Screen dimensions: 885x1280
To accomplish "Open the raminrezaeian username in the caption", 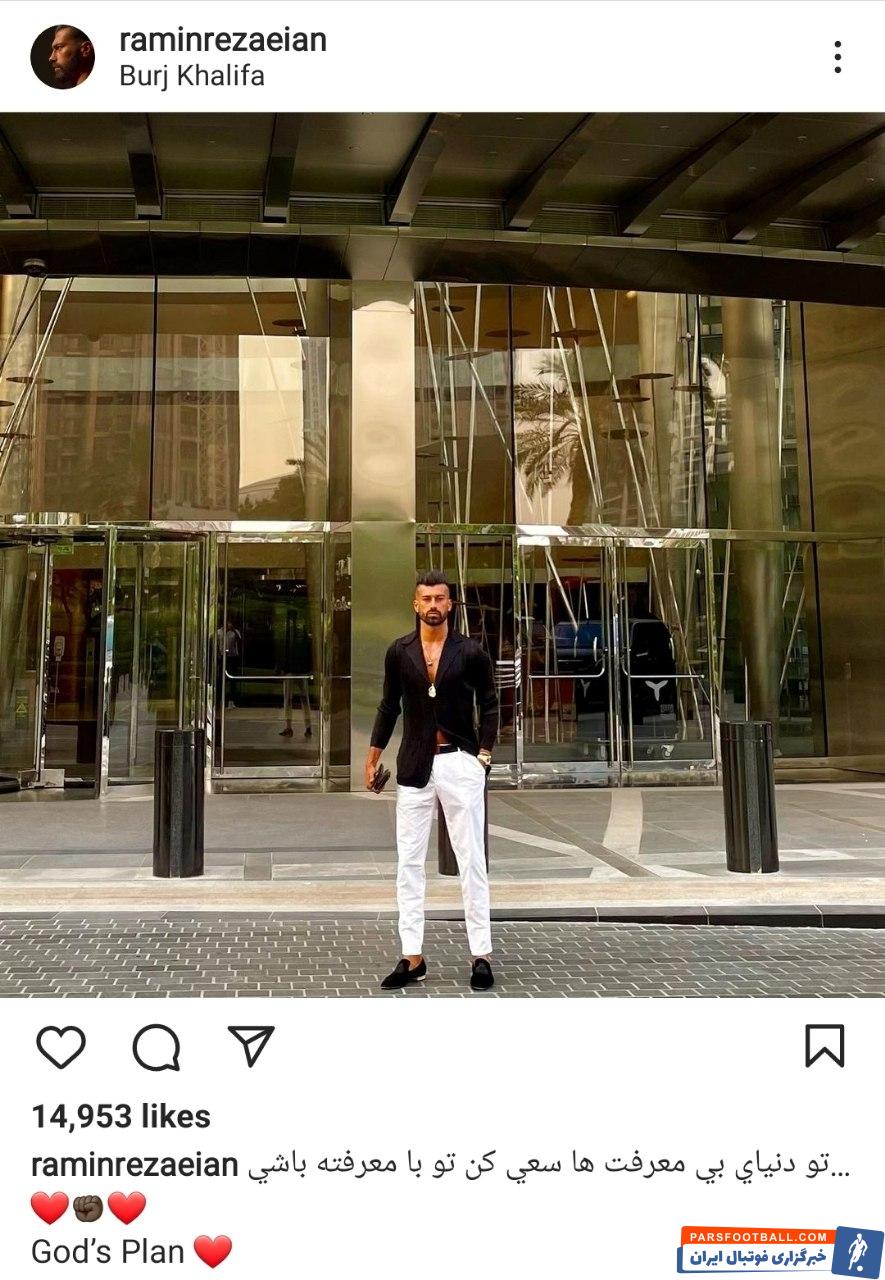I will pyautogui.click(x=135, y=1165).
